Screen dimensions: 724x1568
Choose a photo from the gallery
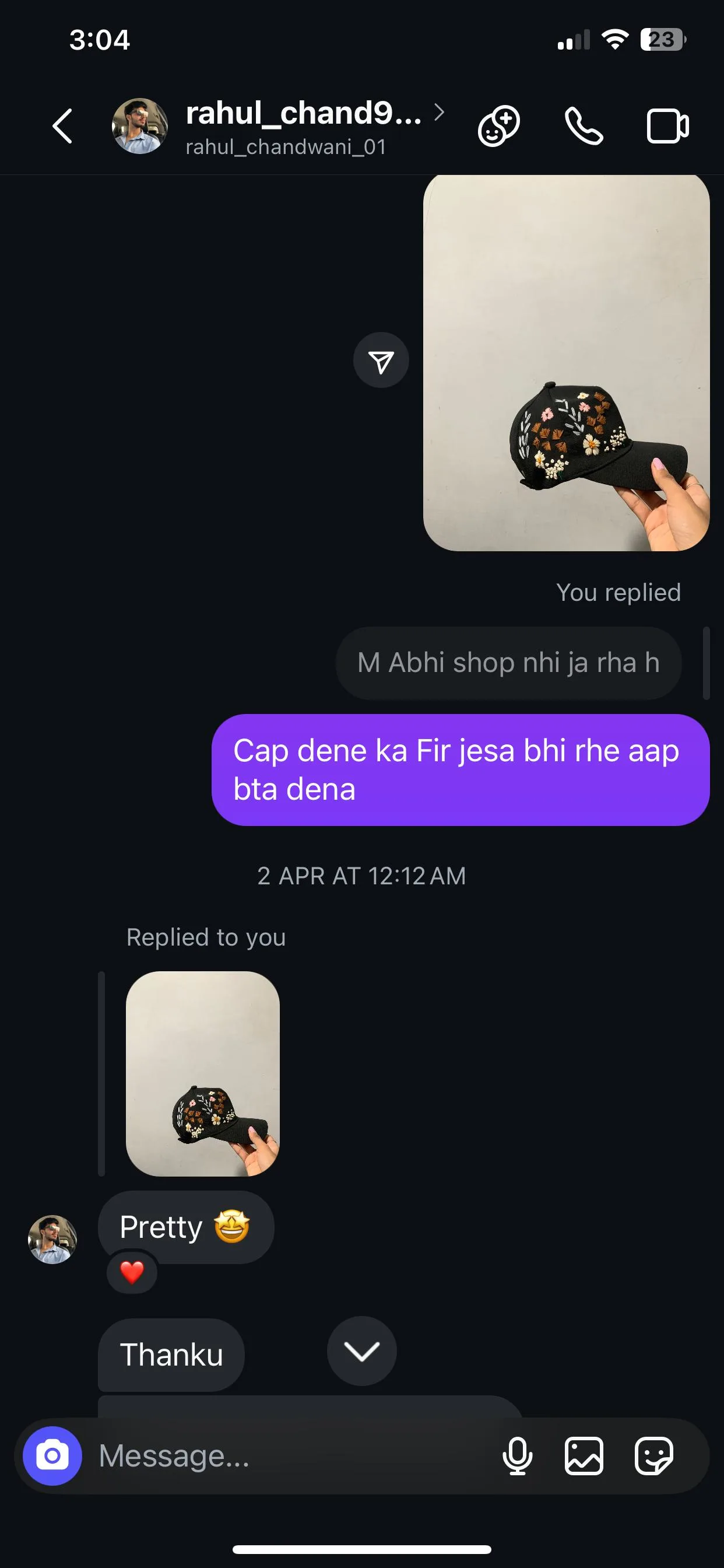584,1455
